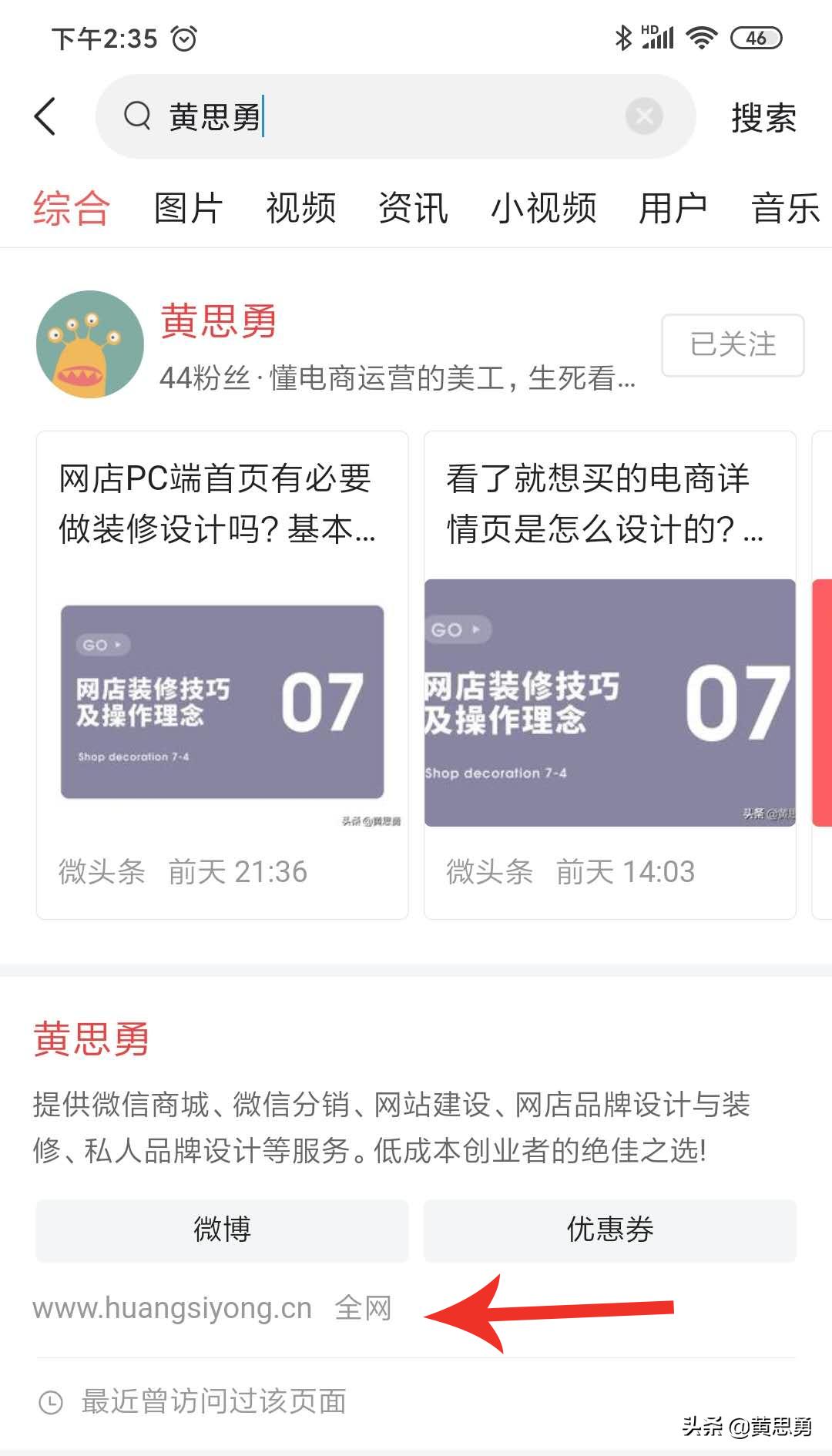This screenshot has height=1456, width=832.
Task: Open 黄思勇's profile avatar
Action: click(89, 344)
